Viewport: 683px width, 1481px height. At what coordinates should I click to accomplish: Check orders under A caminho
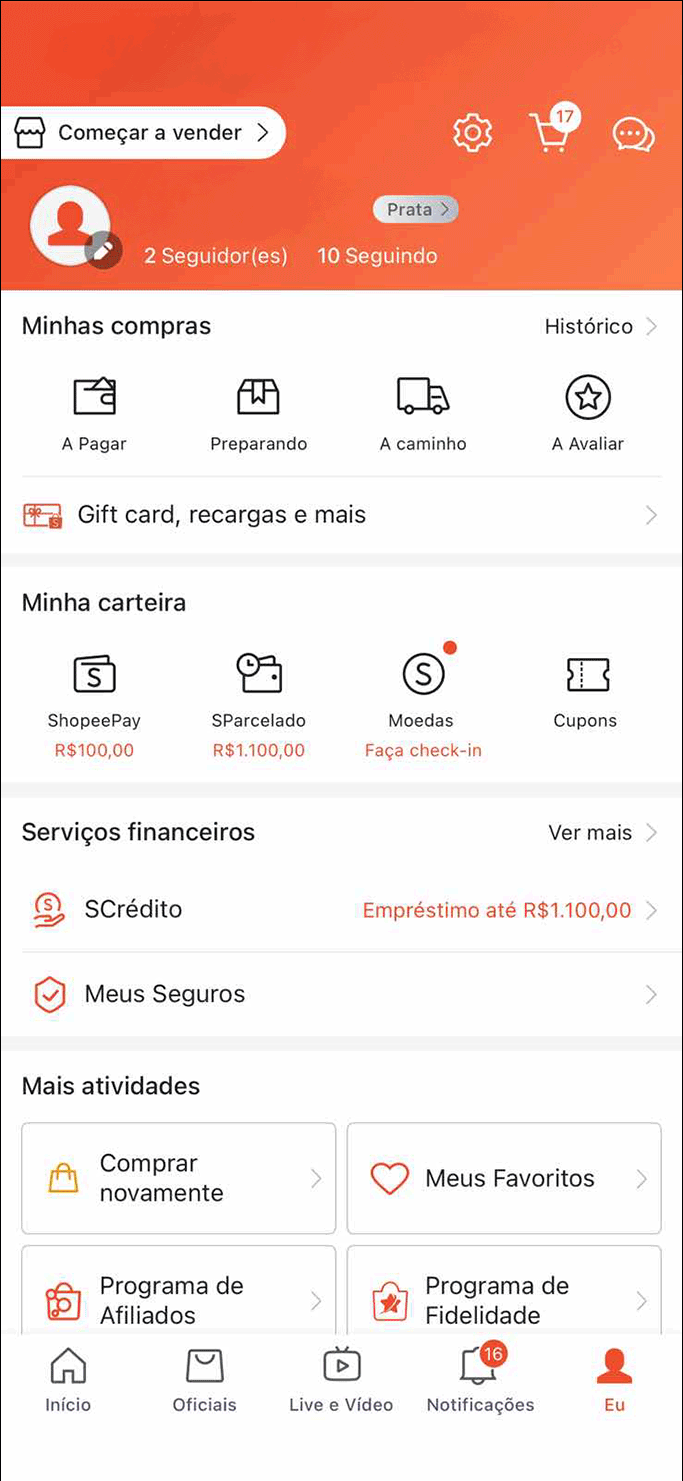click(423, 414)
